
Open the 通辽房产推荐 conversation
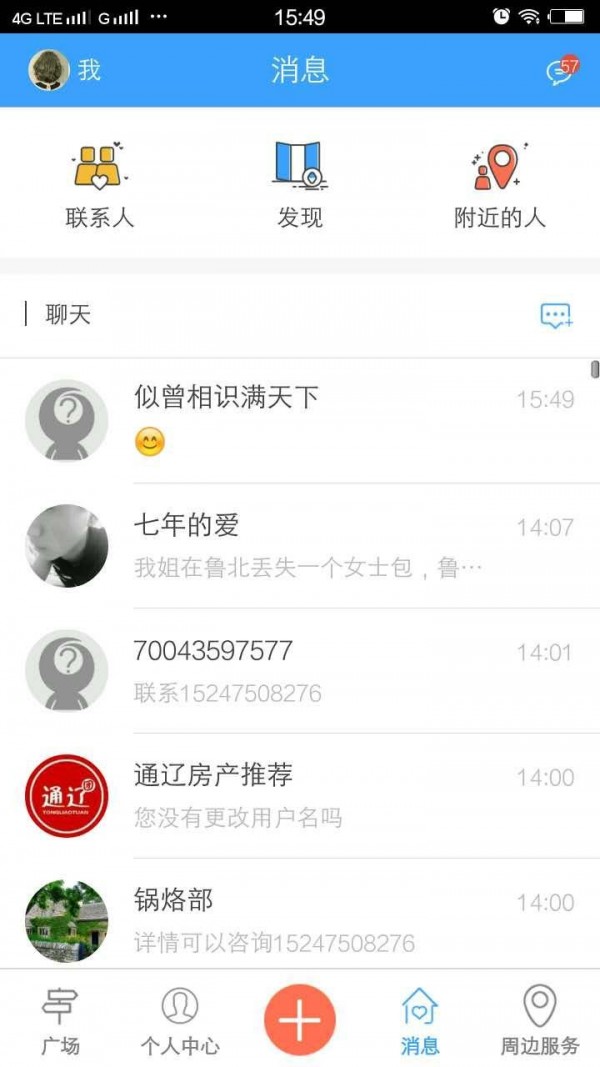300,796
